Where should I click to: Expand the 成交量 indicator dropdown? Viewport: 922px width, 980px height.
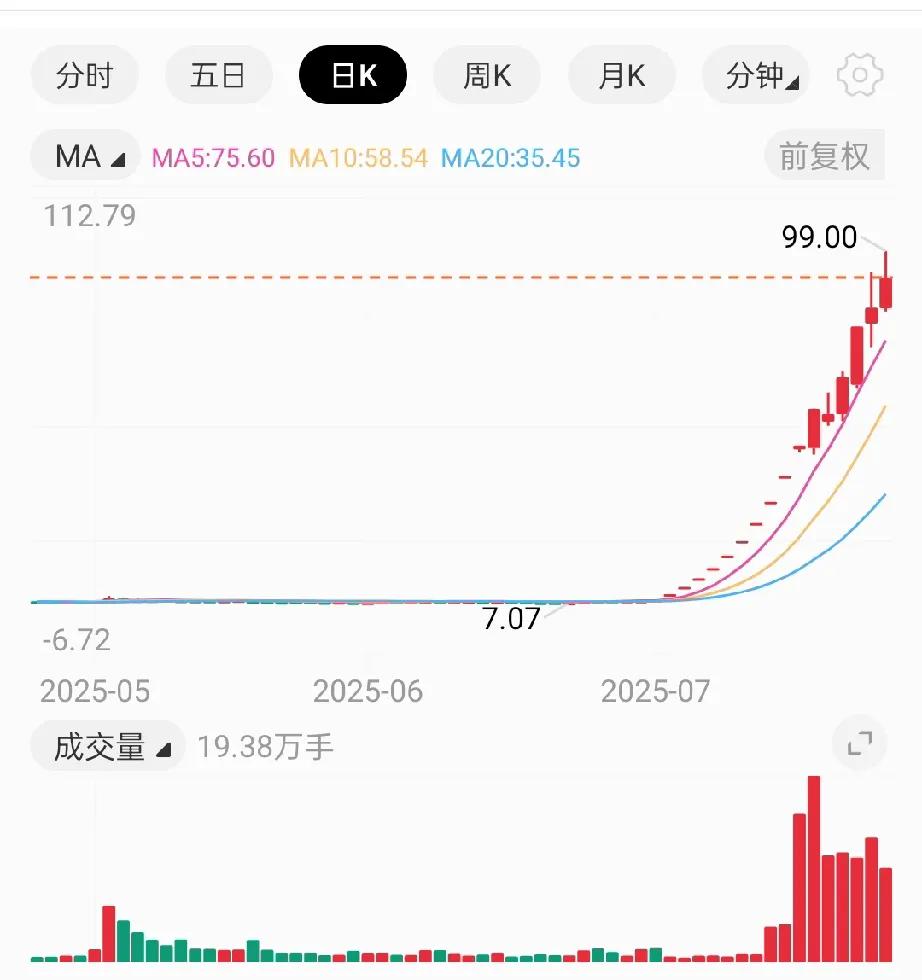[108, 746]
